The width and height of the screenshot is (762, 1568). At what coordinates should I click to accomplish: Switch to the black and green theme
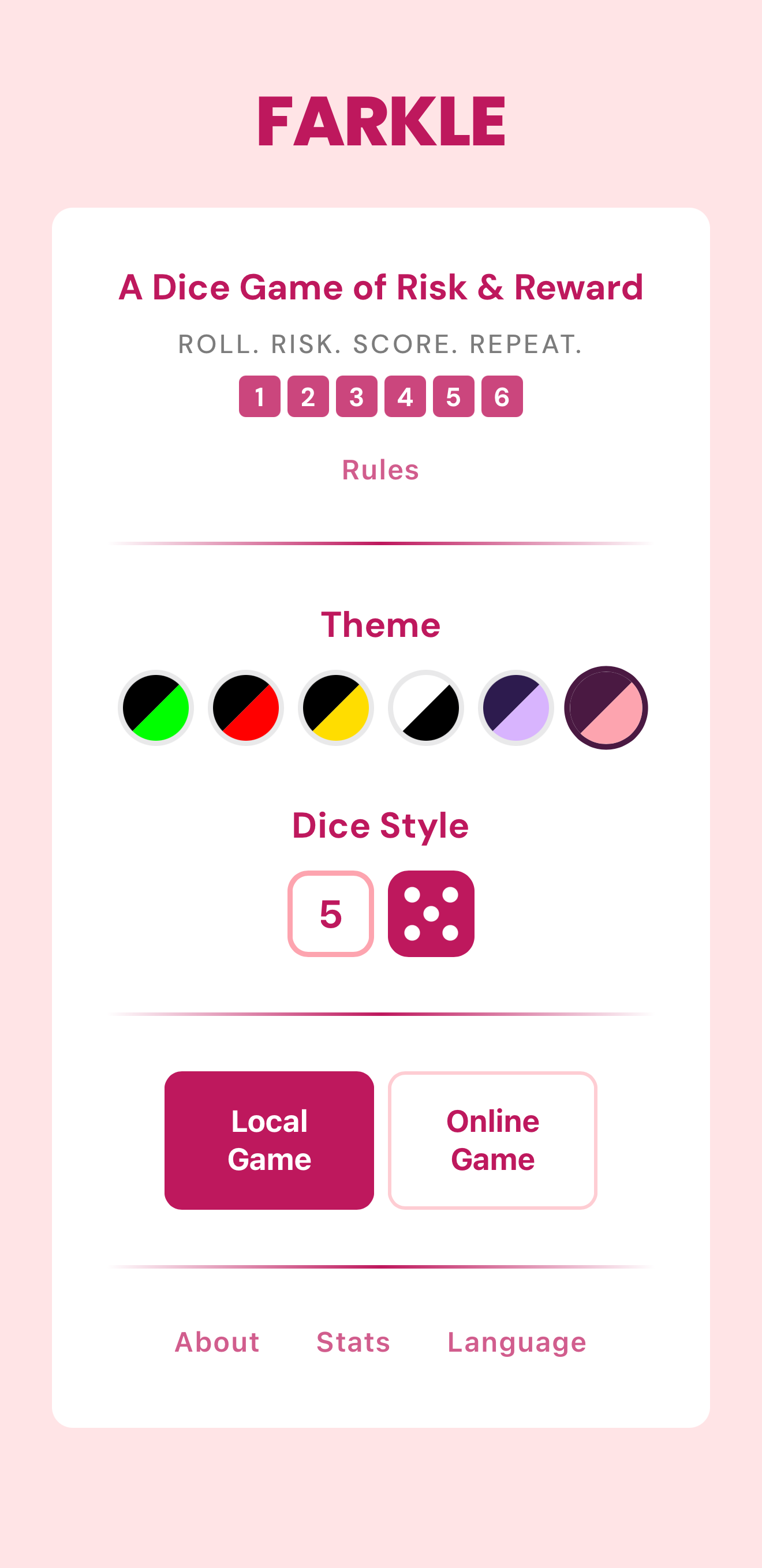point(155,706)
